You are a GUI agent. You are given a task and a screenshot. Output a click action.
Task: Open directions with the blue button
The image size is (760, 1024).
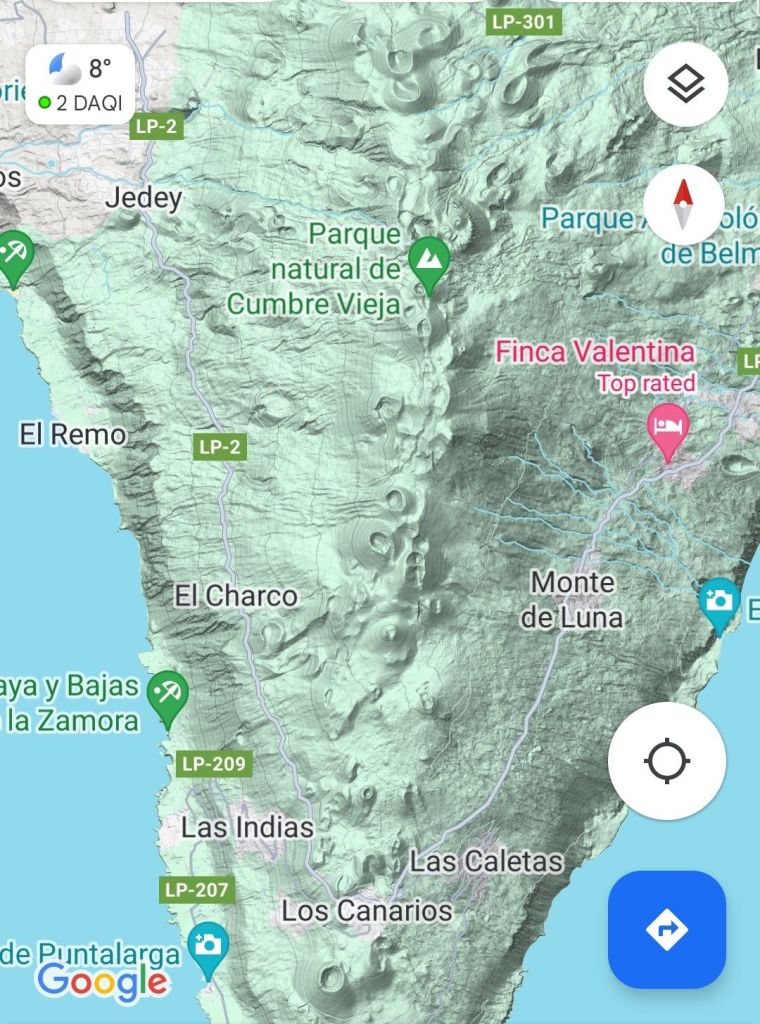(667, 929)
